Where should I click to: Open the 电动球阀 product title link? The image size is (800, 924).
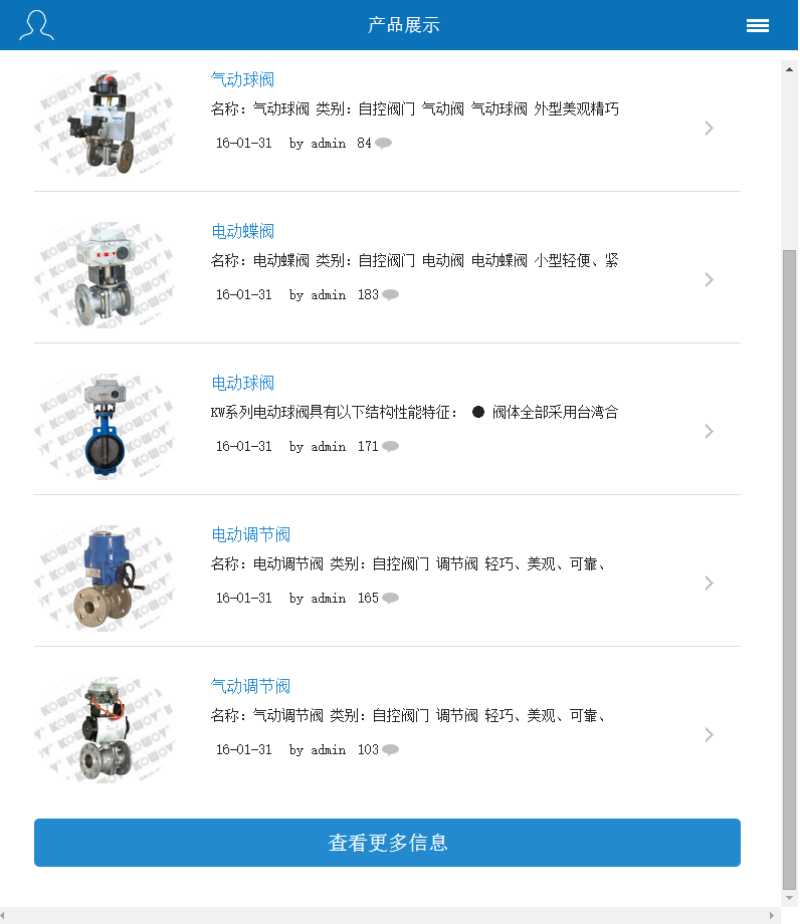(242, 383)
